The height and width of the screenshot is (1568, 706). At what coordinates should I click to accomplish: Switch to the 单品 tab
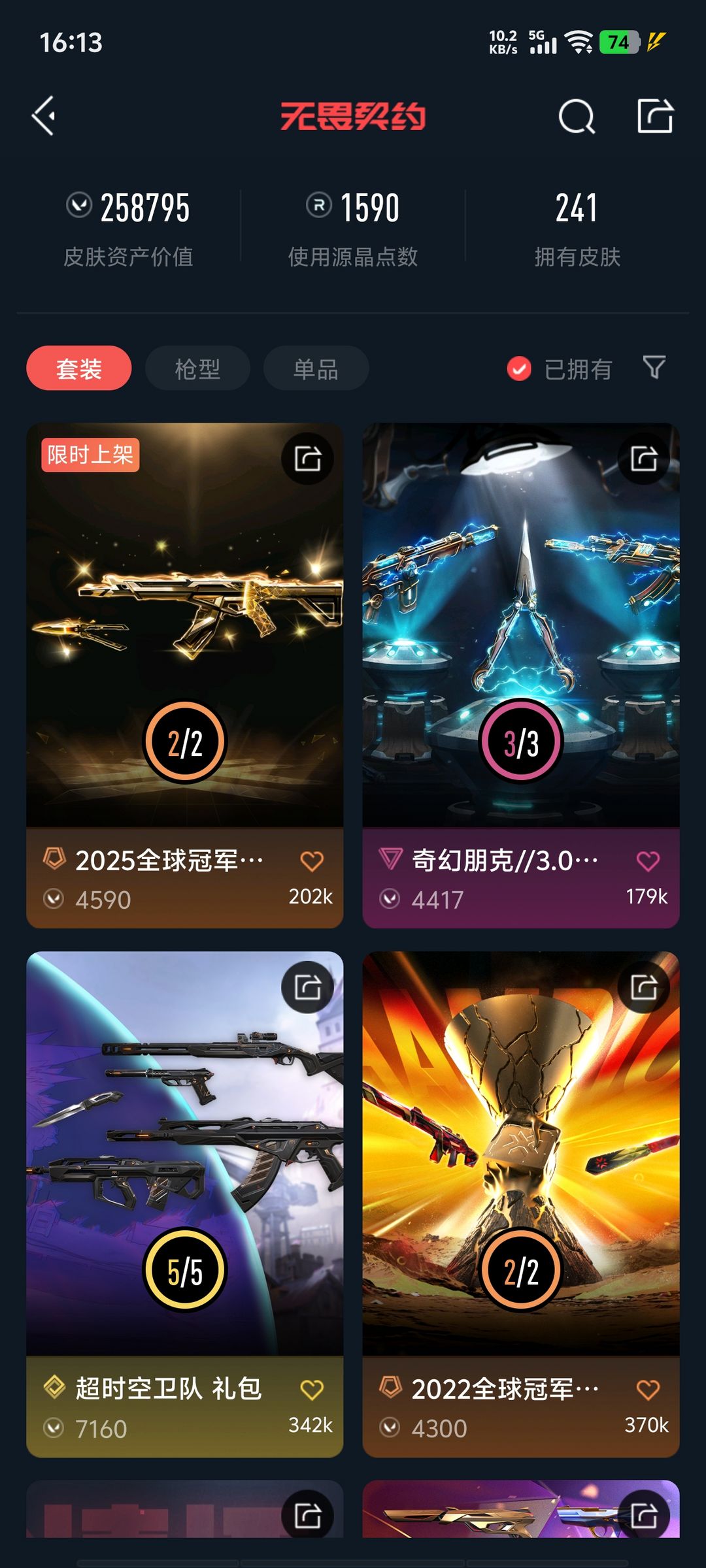coord(316,368)
